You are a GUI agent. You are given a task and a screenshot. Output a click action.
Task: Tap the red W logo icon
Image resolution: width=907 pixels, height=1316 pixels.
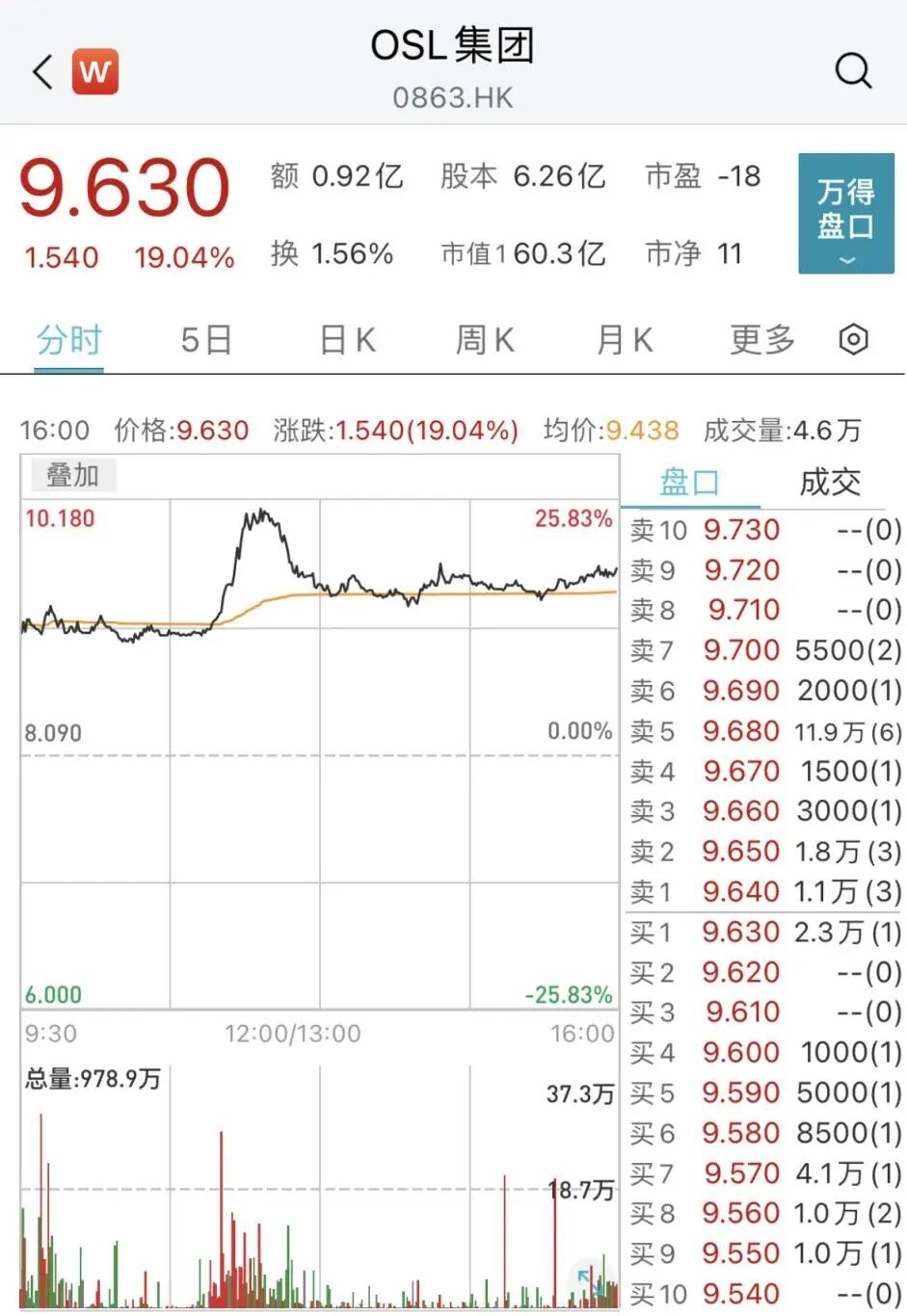point(95,71)
